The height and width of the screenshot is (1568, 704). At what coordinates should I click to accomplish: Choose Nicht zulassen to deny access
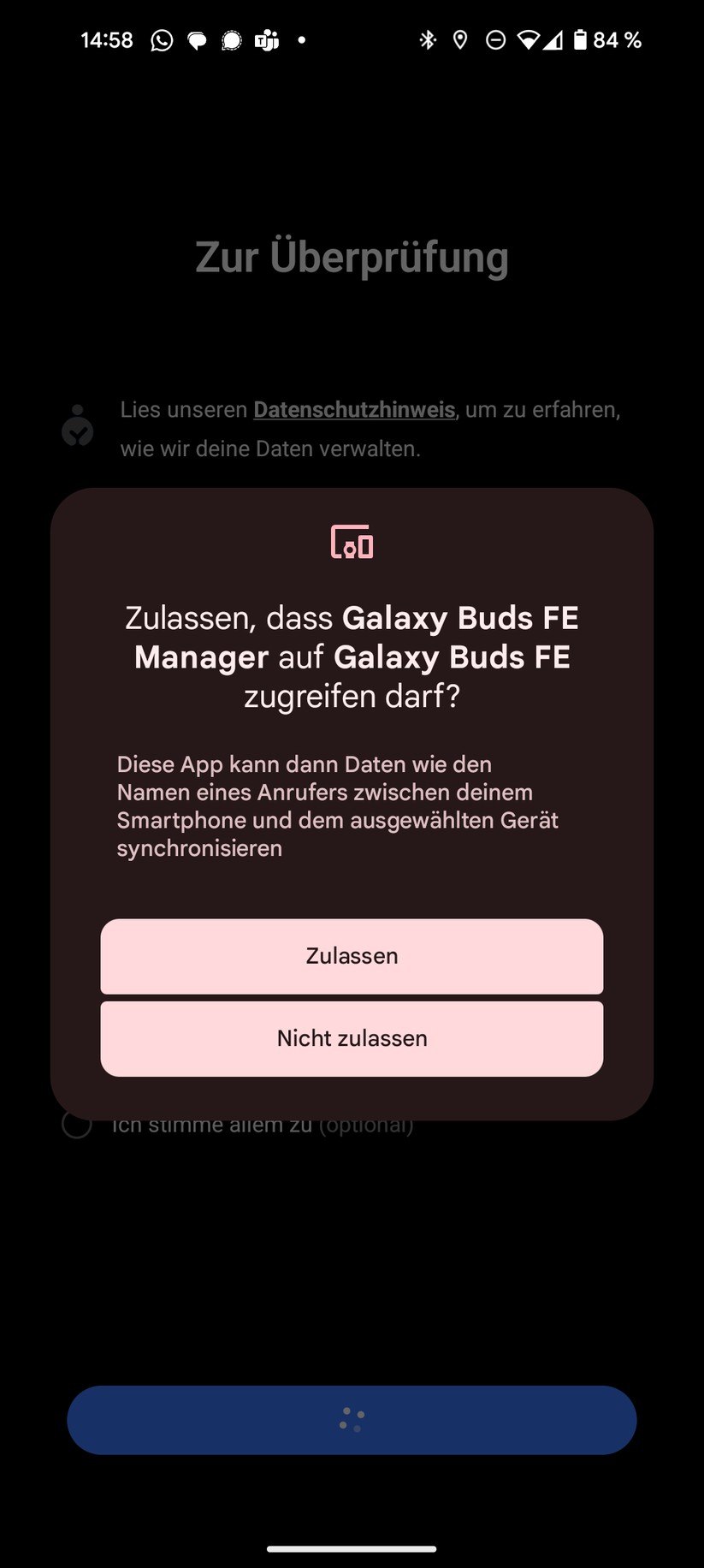coord(352,1038)
